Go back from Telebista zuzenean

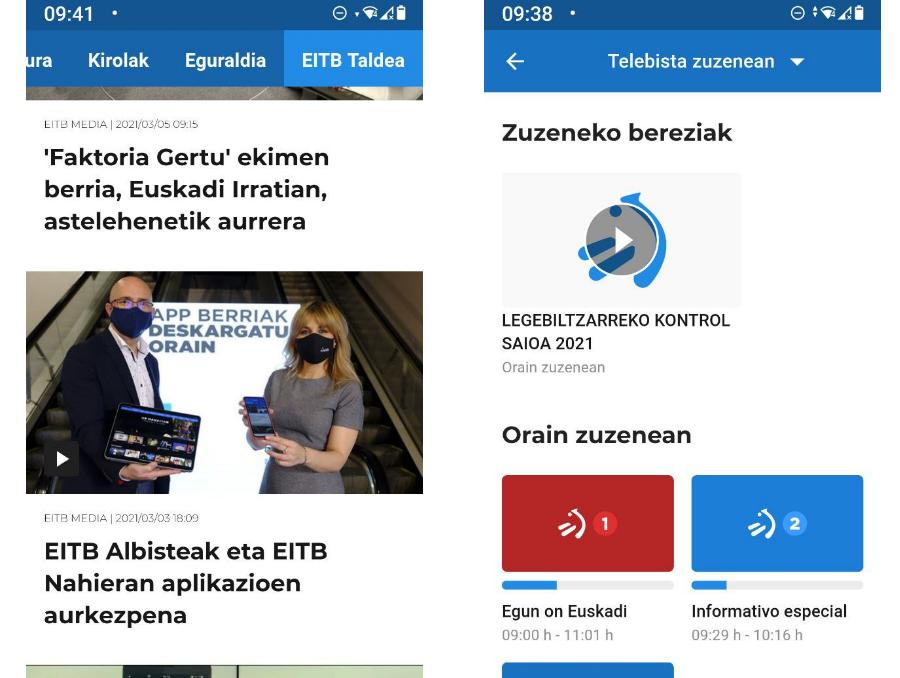pyautogui.click(x=515, y=61)
